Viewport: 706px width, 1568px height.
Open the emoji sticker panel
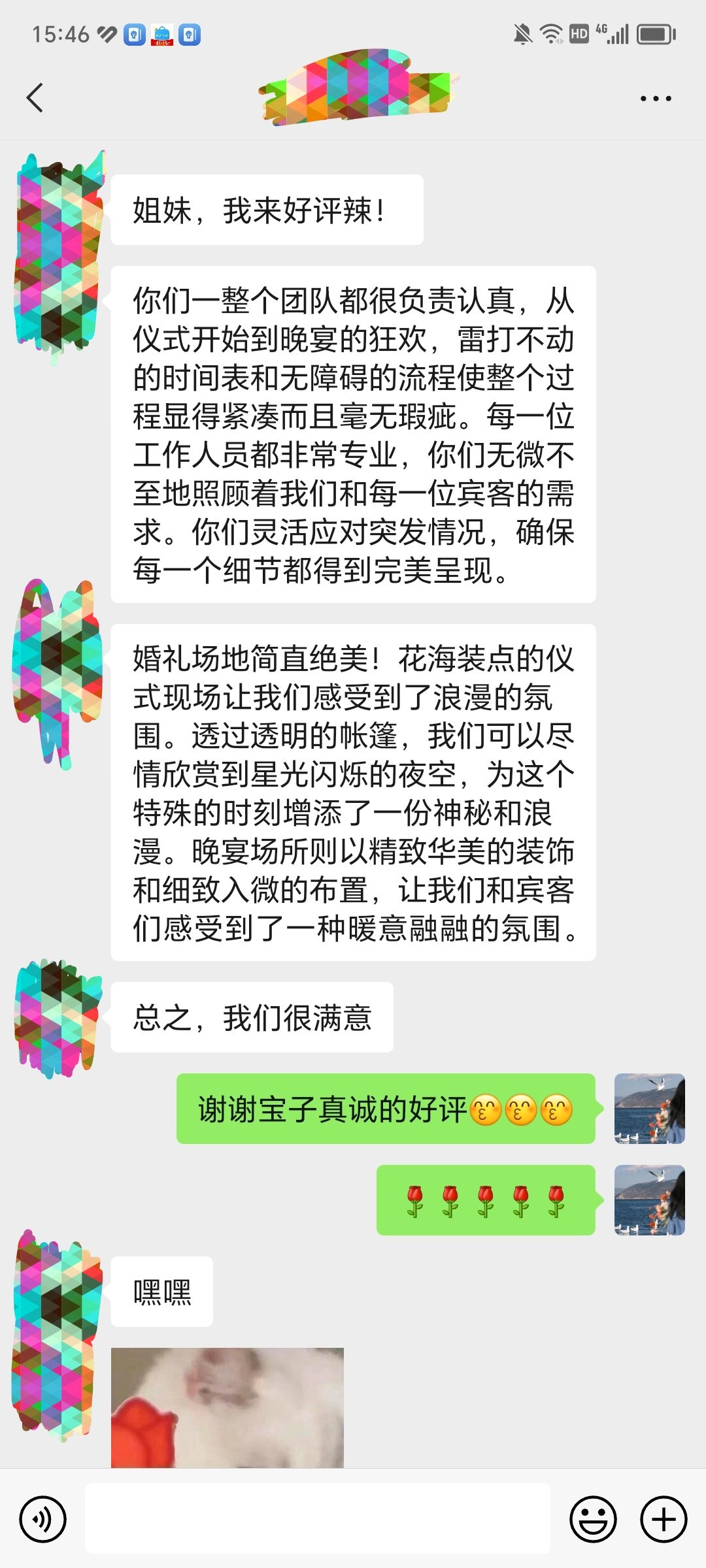[x=593, y=1519]
